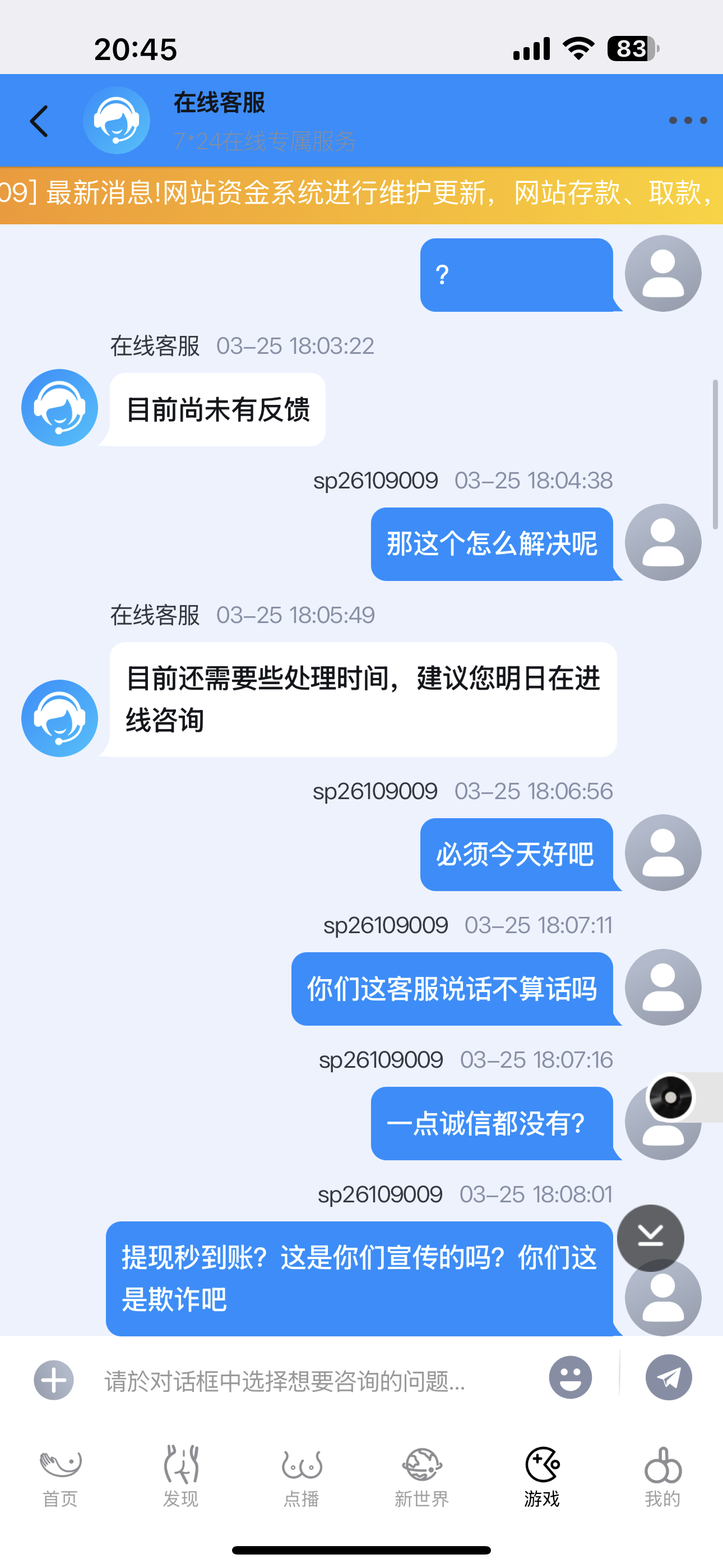
Task: Go back from the 在线客服 chat
Action: coord(39,121)
